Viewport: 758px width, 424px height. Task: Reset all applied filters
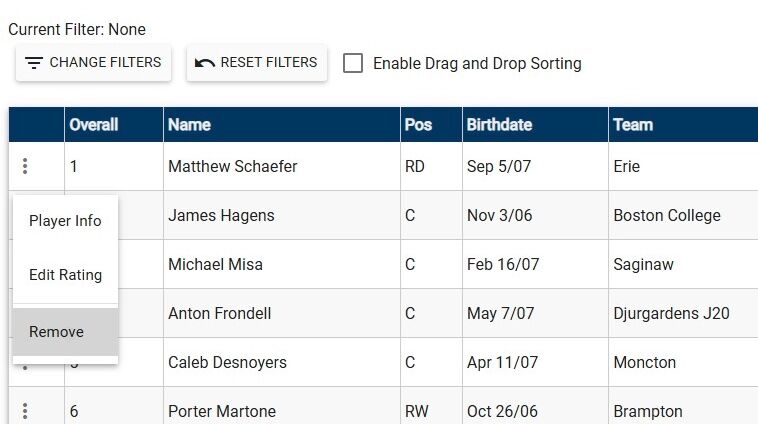tap(257, 63)
